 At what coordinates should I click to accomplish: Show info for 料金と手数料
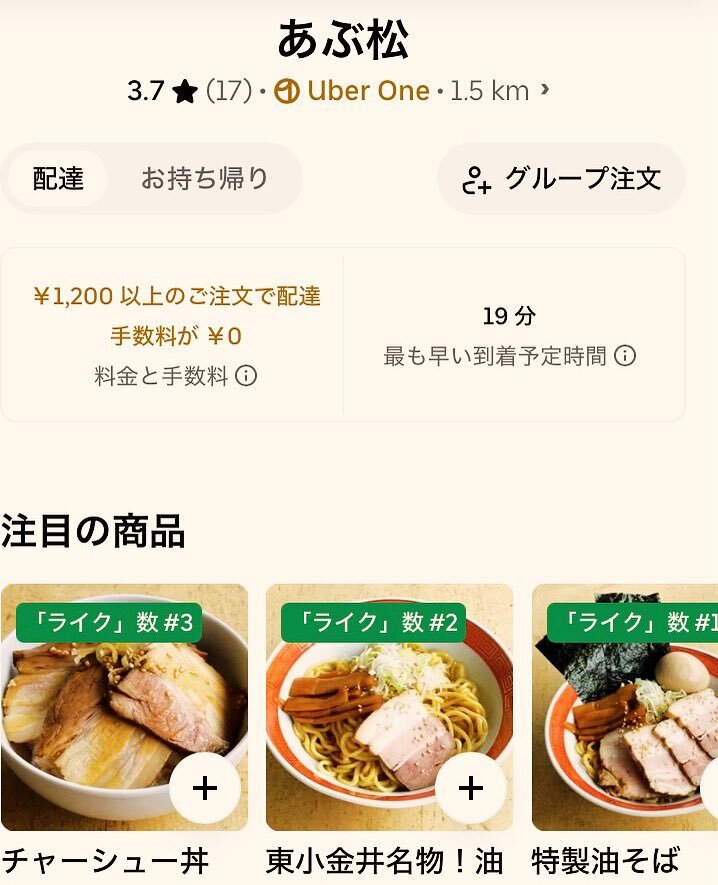coord(246,376)
